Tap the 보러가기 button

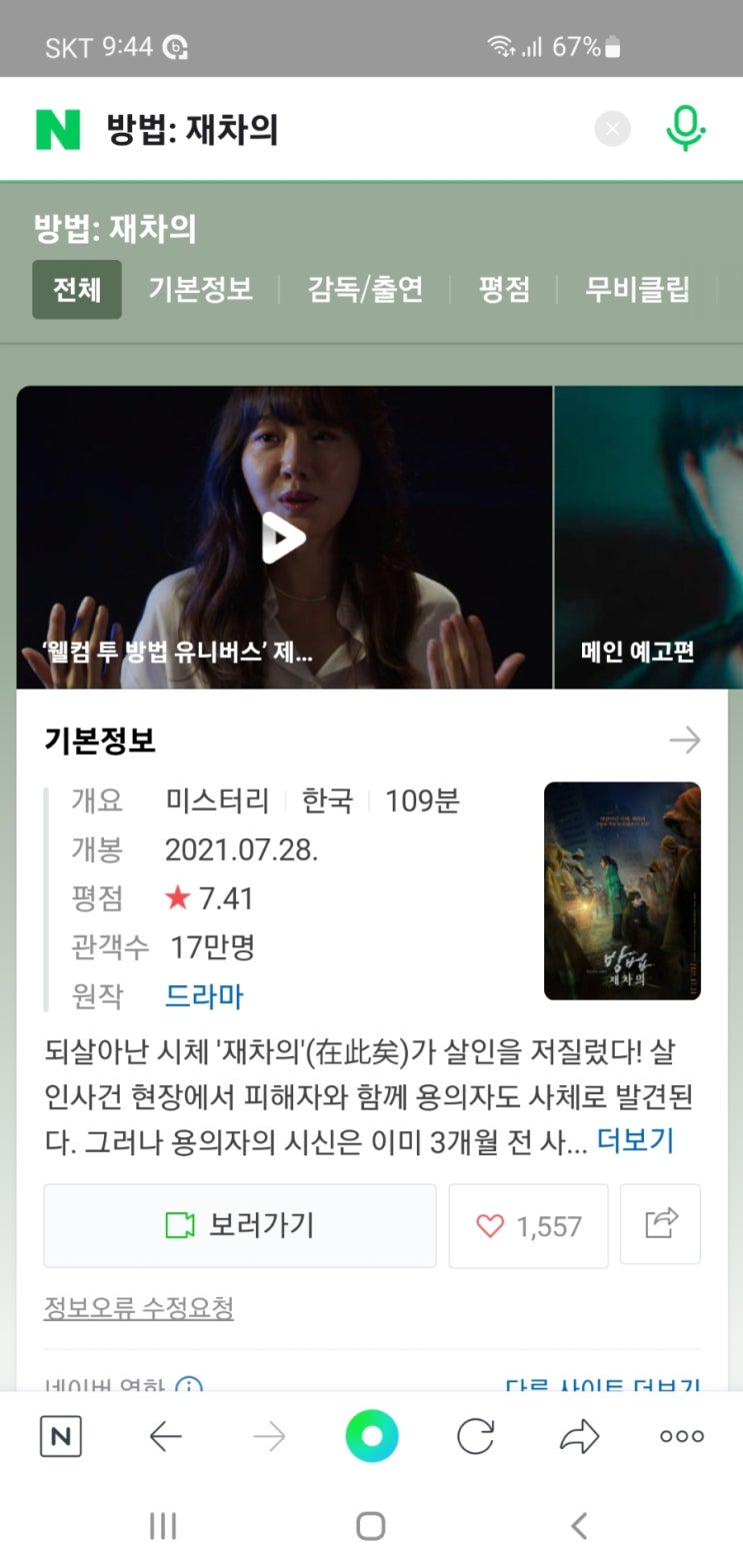(x=239, y=1224)
